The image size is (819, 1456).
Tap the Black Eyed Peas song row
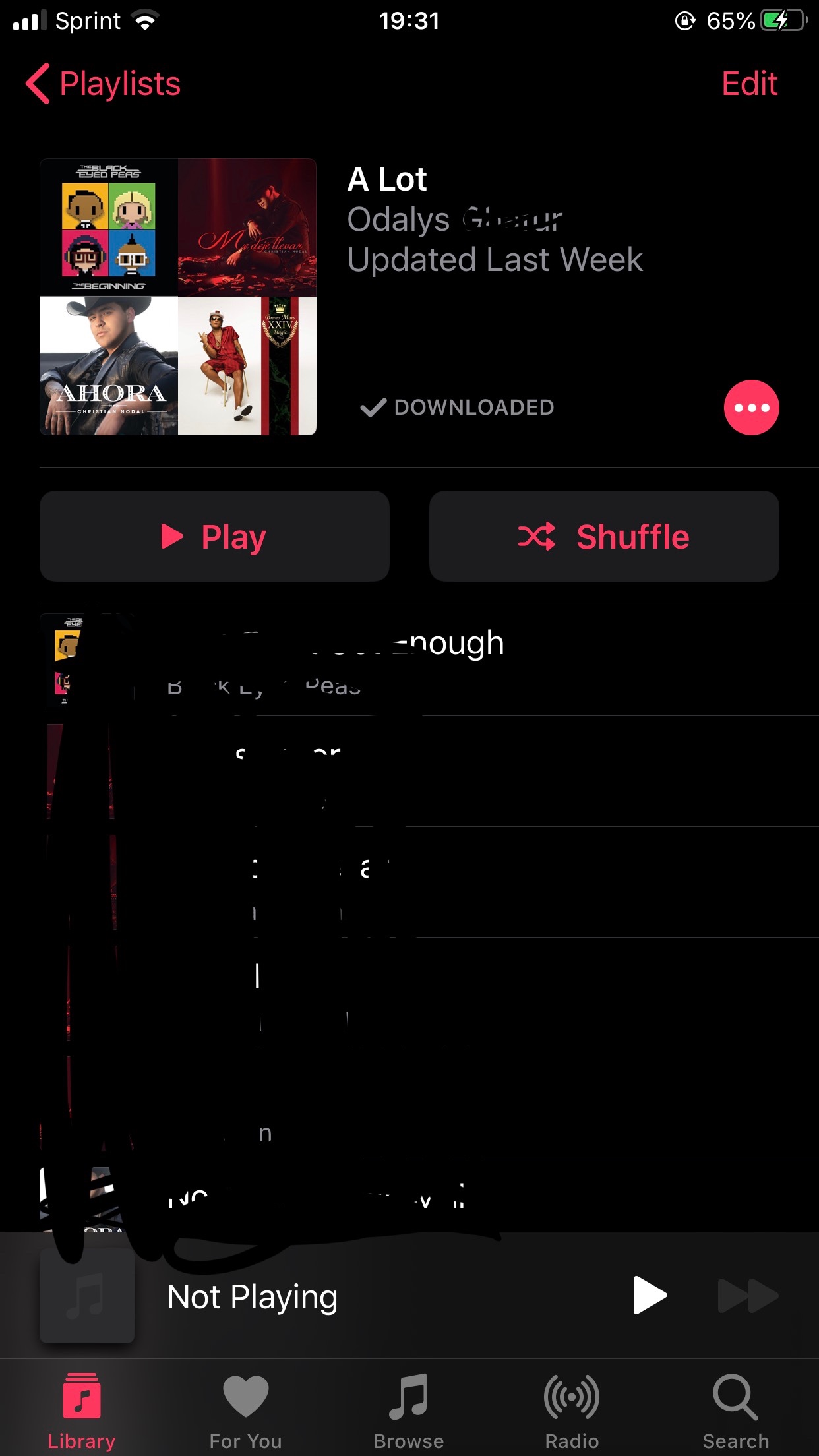pos(409,663)
